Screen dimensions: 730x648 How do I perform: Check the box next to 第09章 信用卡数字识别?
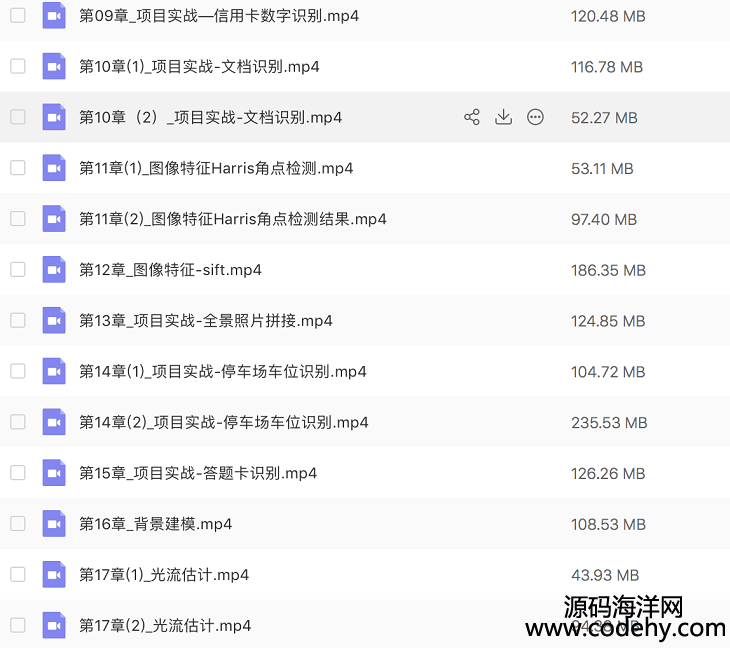click(18, 16)
